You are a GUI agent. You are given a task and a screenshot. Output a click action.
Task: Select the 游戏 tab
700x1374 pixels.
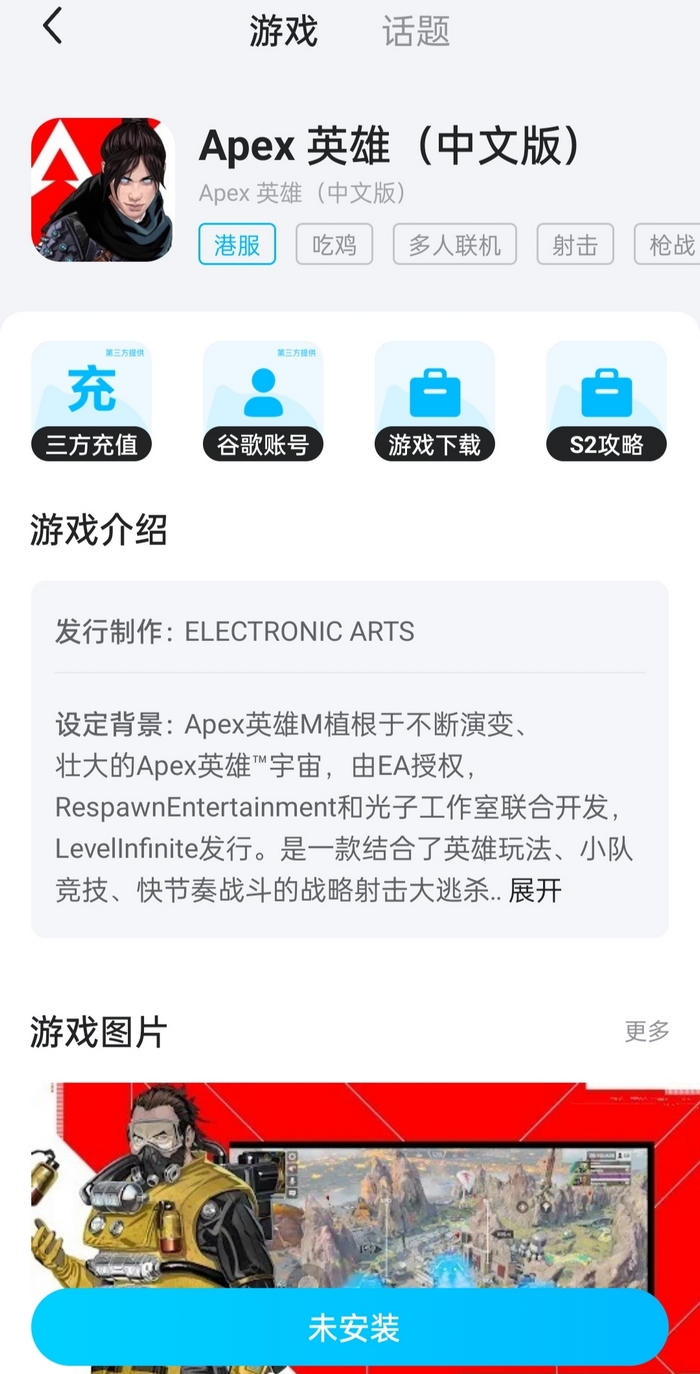click(283, 31)
